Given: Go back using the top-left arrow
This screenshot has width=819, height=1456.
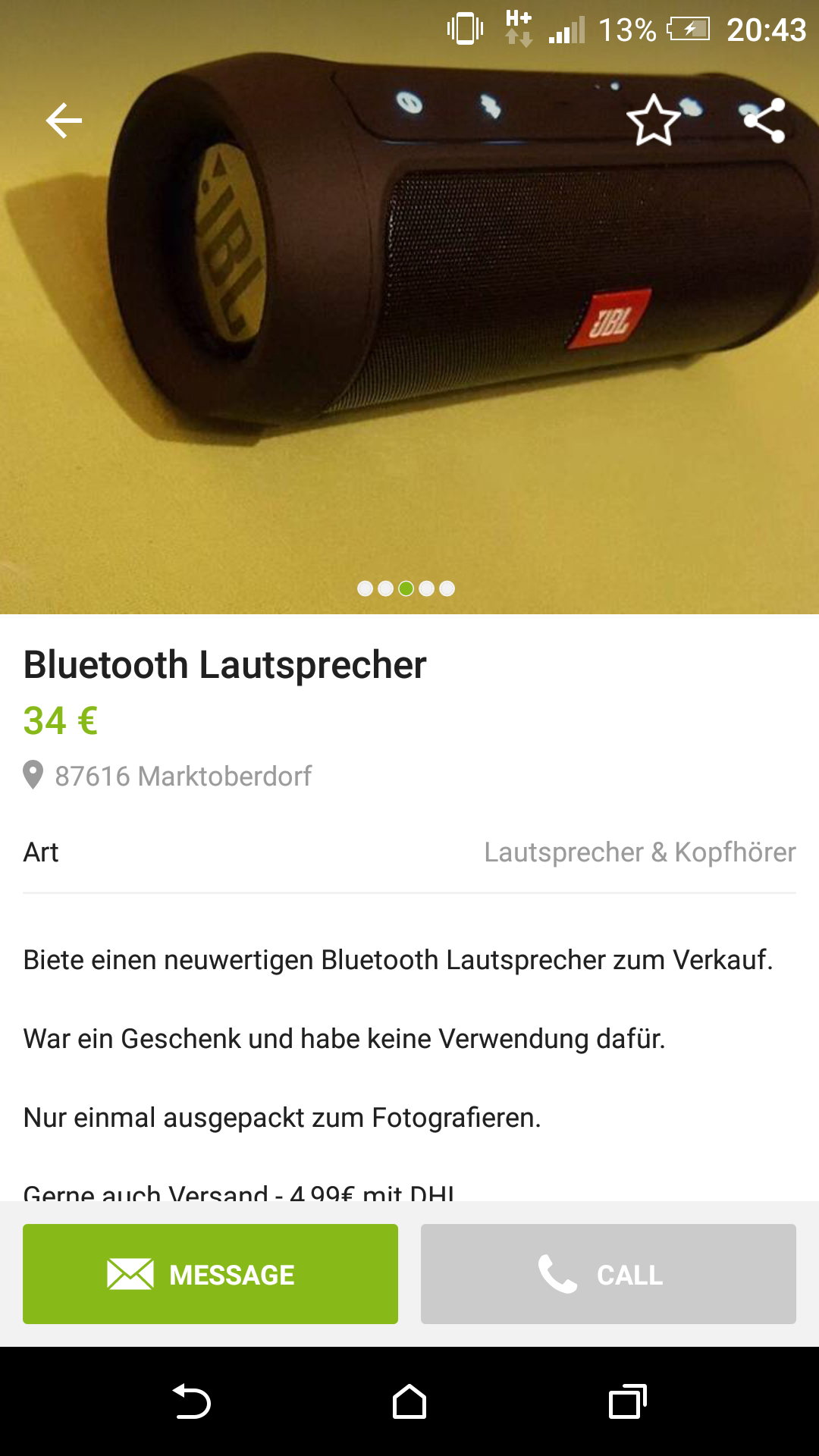Looking at the screenshot, I should [x=64, y=121].
